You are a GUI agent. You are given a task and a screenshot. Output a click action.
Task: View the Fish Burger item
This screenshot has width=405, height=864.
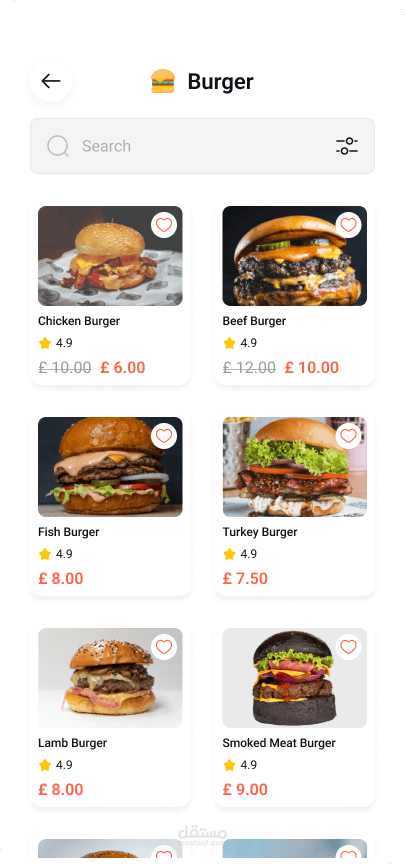click(110, 503)
